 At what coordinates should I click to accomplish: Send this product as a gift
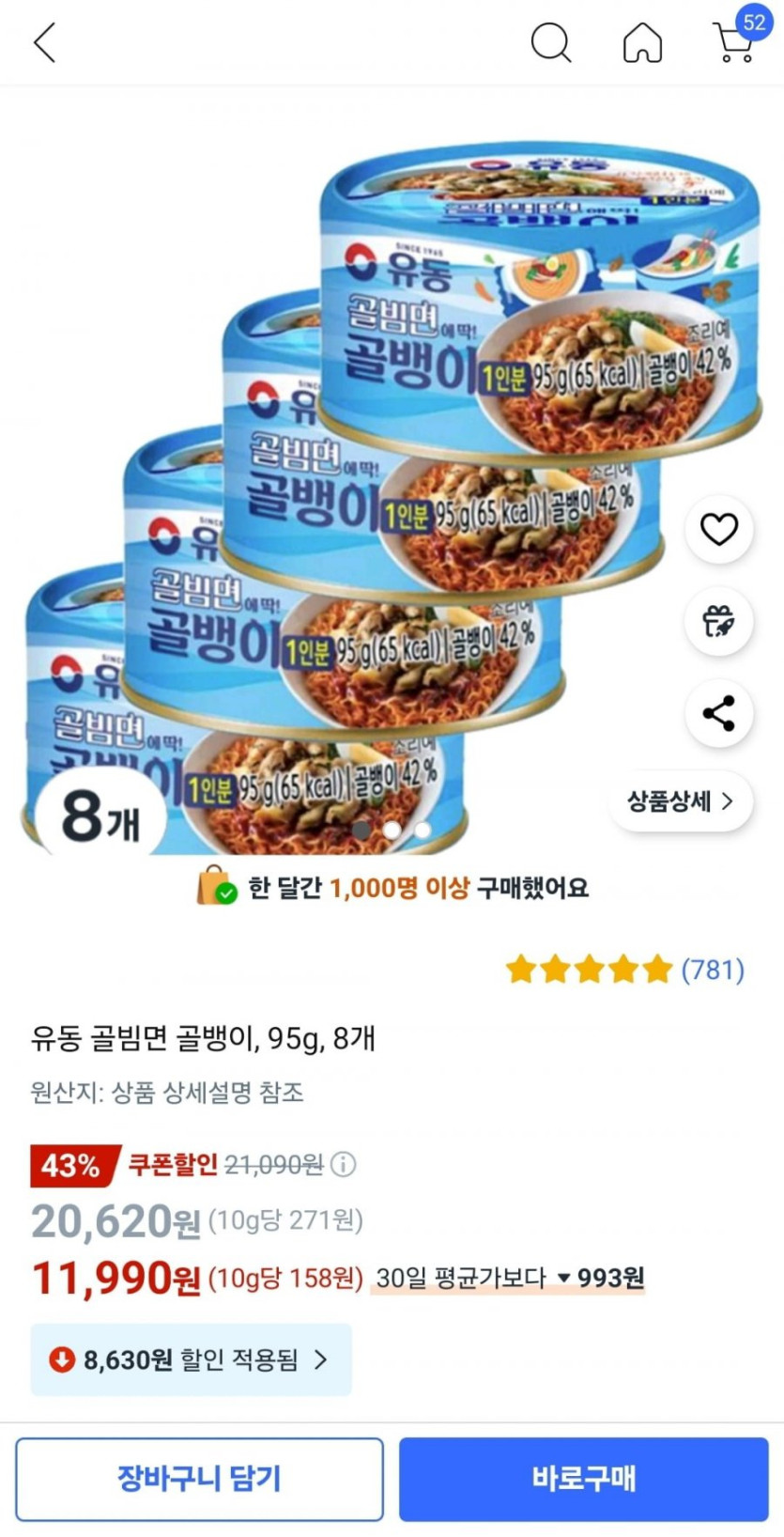(719, 621)
